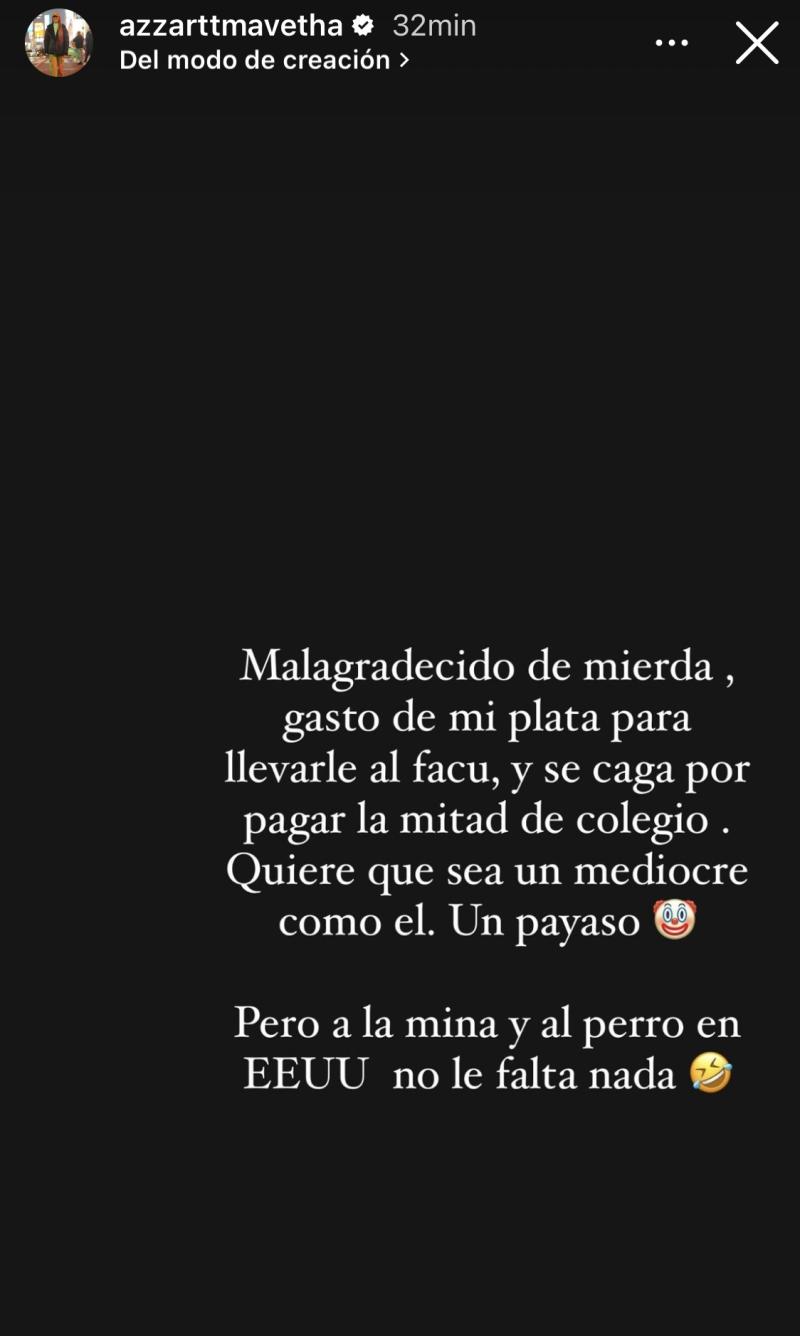This screenshot has width=800, height=1336.
Task: Click the chevron arrow after "Del modo de creación"
Action: tap(404, 60)
